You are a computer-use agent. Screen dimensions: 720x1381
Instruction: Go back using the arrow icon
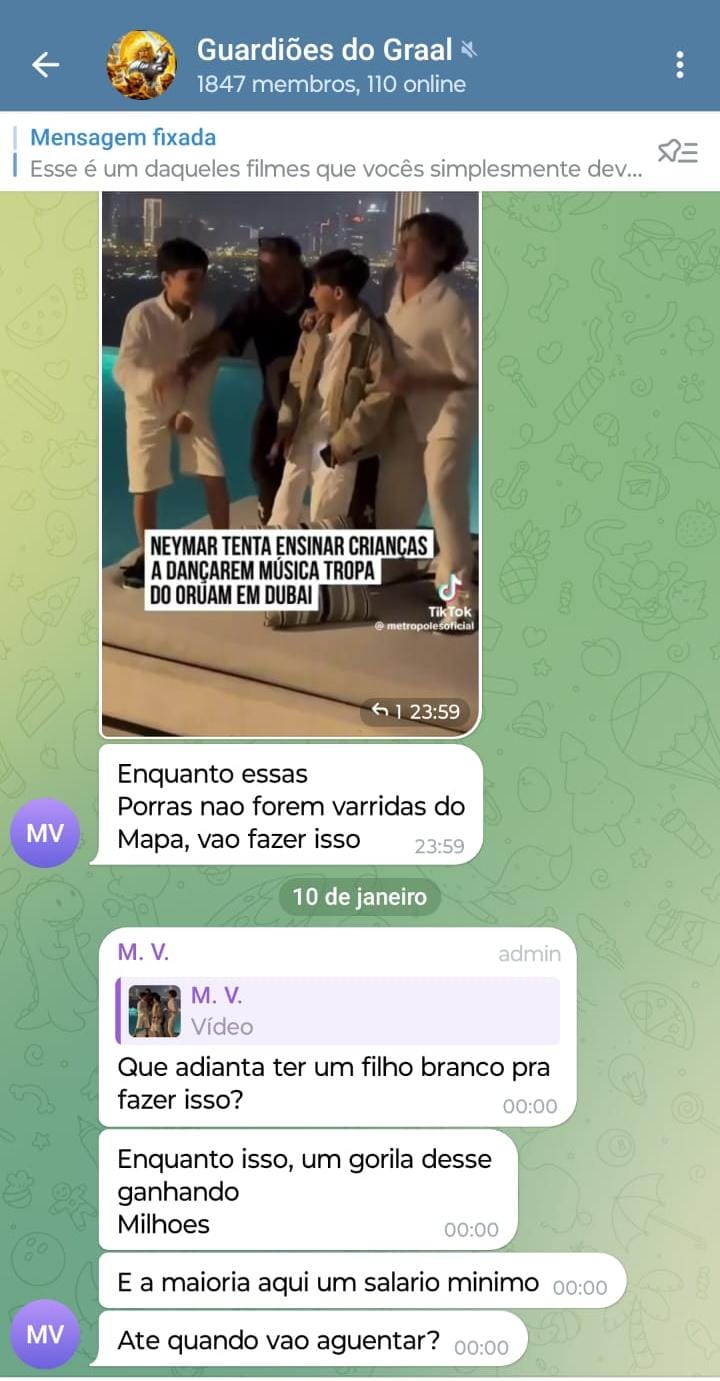pos(46,65)
